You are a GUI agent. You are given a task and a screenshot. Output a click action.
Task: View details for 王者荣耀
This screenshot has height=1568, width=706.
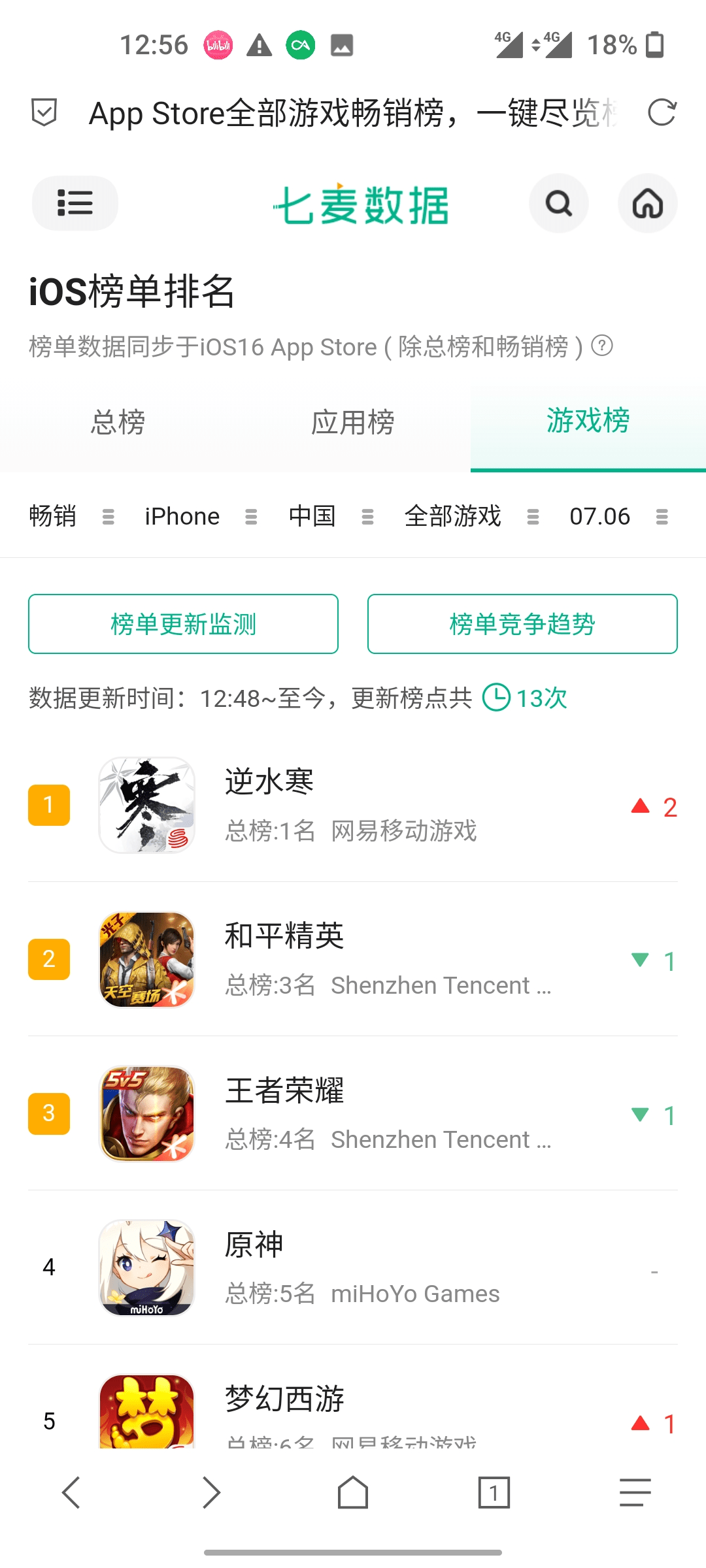point(353,1114)
